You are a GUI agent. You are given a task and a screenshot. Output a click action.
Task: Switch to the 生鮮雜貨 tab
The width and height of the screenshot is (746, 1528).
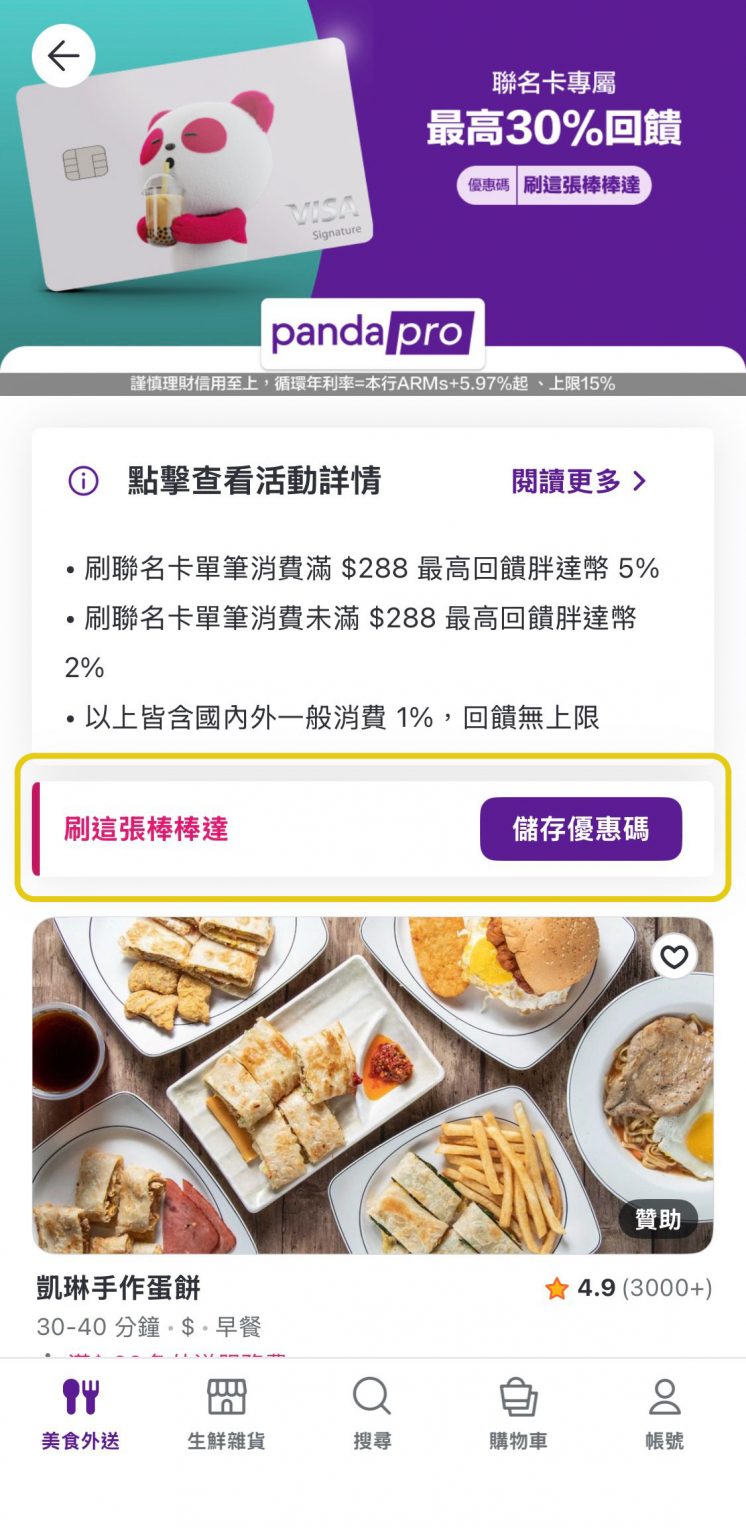[226, 1414]
